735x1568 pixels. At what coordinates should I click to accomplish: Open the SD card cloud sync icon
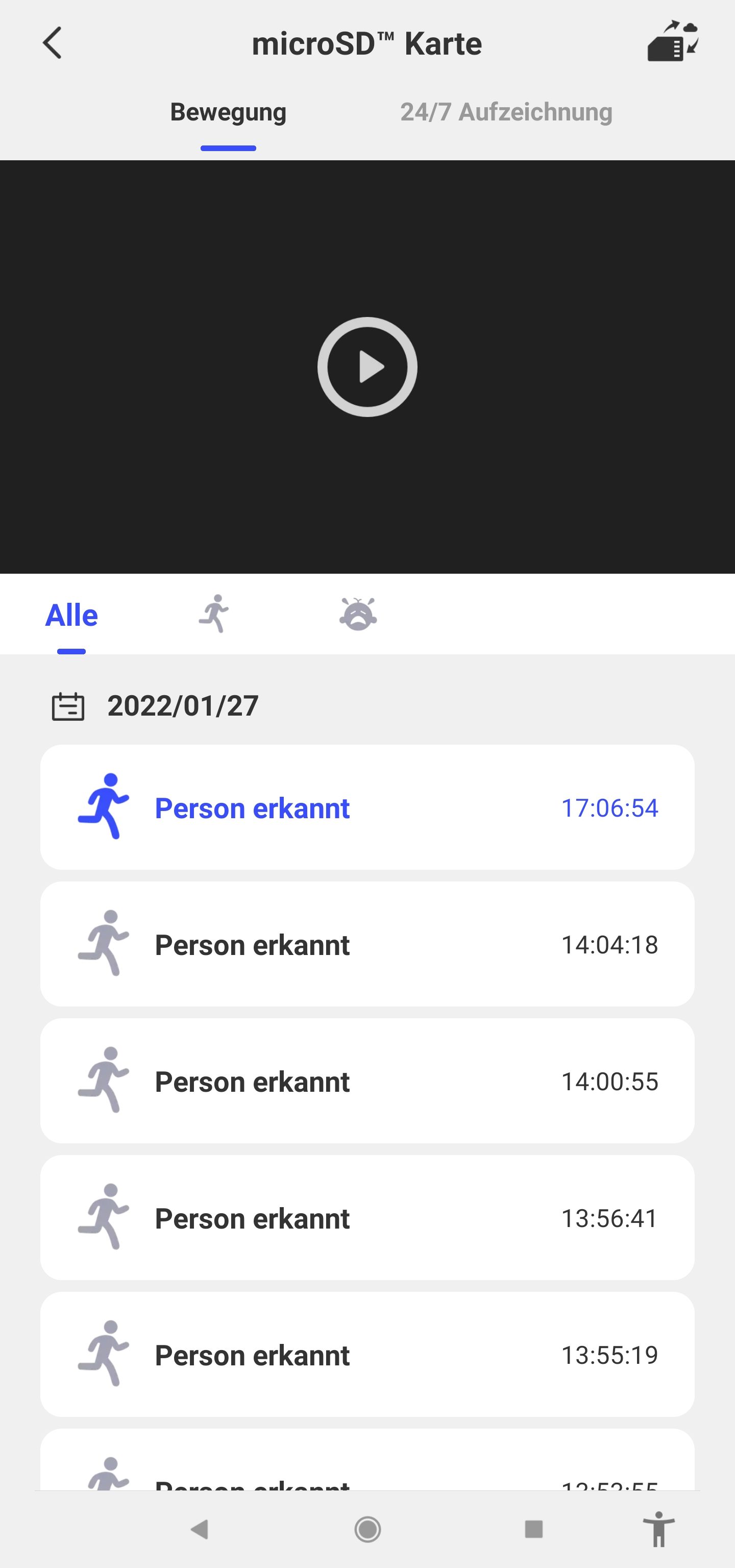click(672, 42)
